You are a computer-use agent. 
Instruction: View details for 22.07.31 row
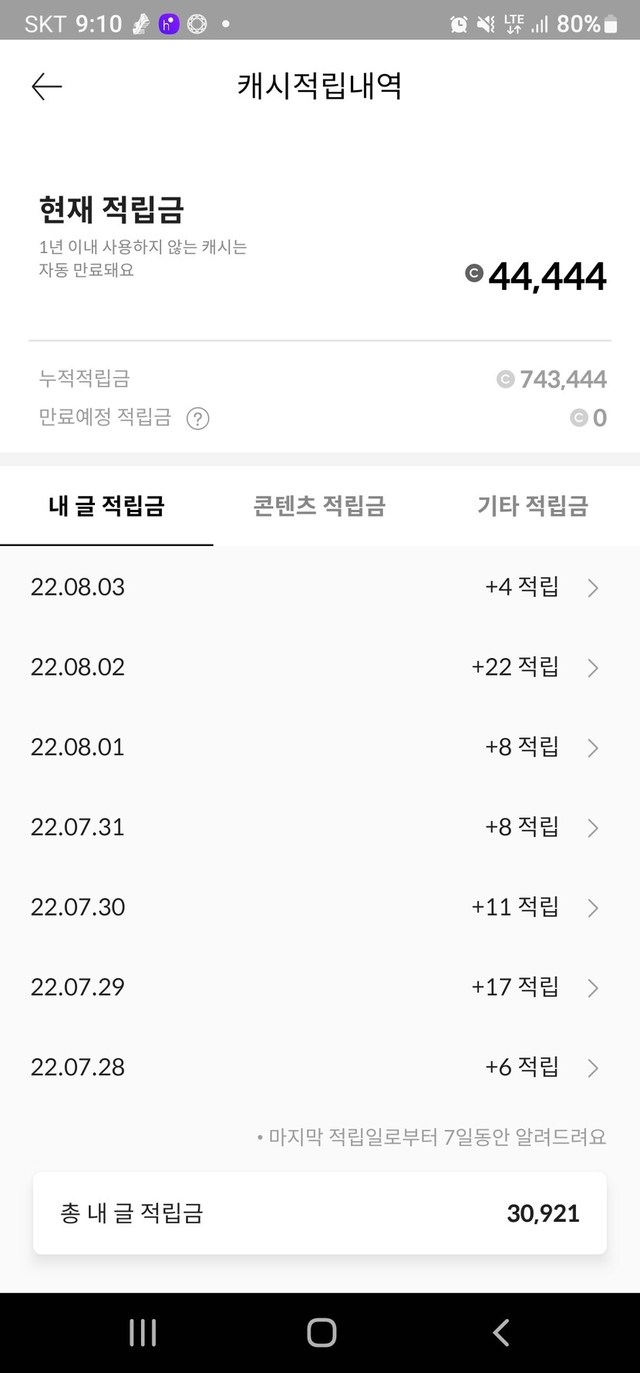(320, 827)
